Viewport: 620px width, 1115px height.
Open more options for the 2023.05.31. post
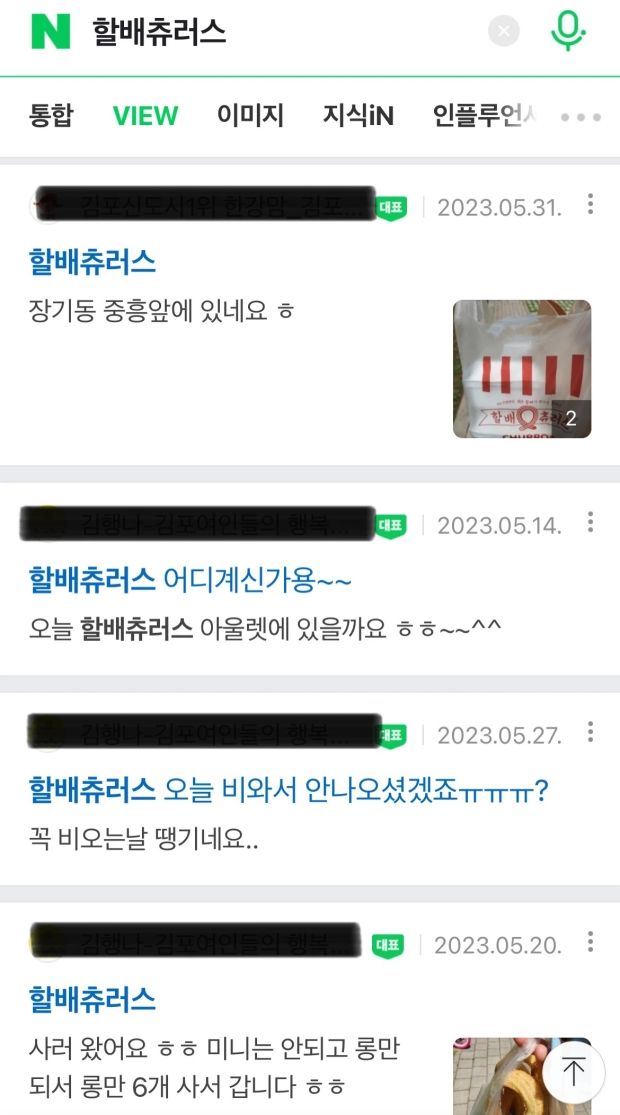coord(590,204)
